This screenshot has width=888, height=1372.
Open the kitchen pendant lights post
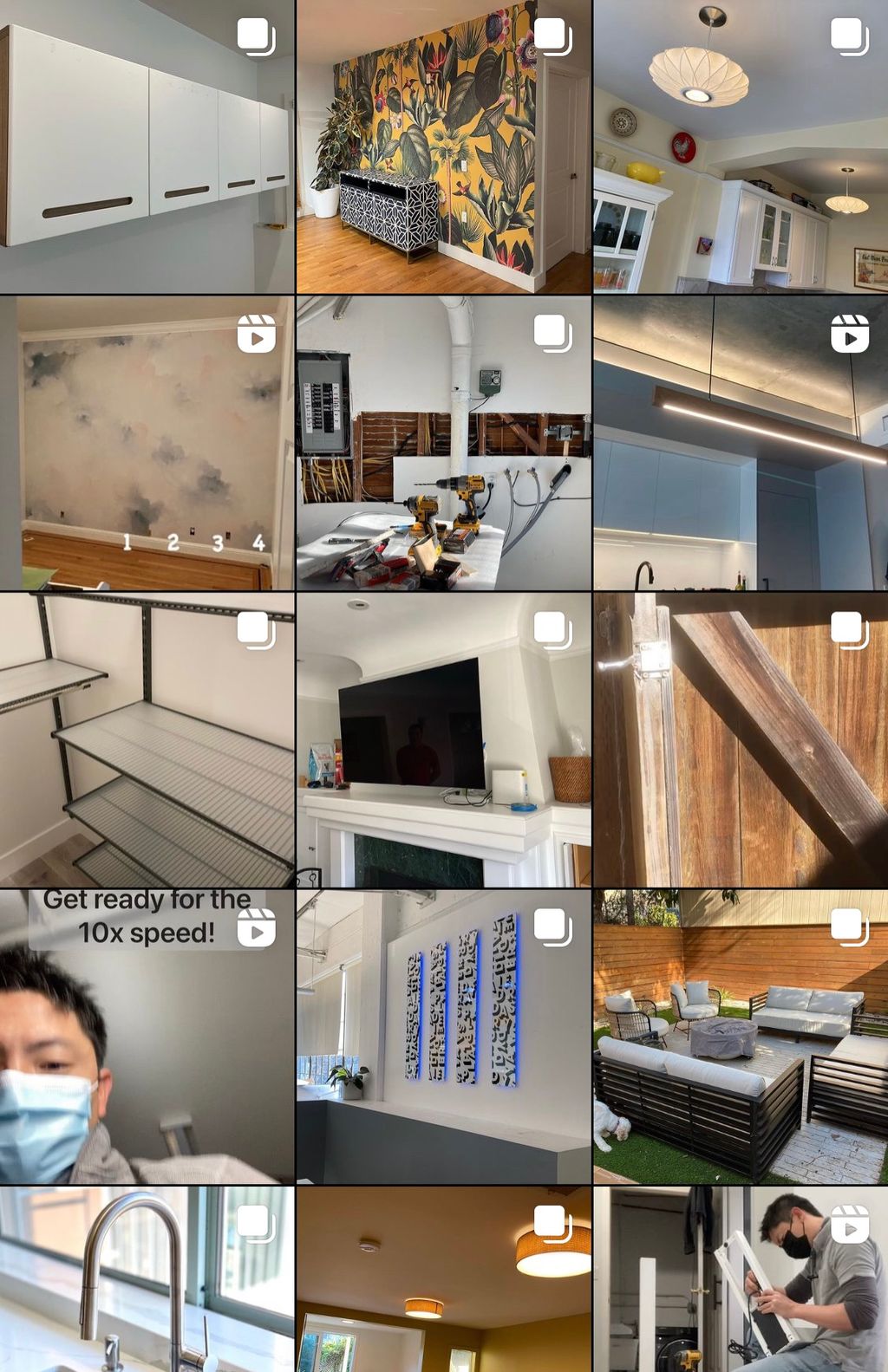pyautogui.click(x=741, y=147)
